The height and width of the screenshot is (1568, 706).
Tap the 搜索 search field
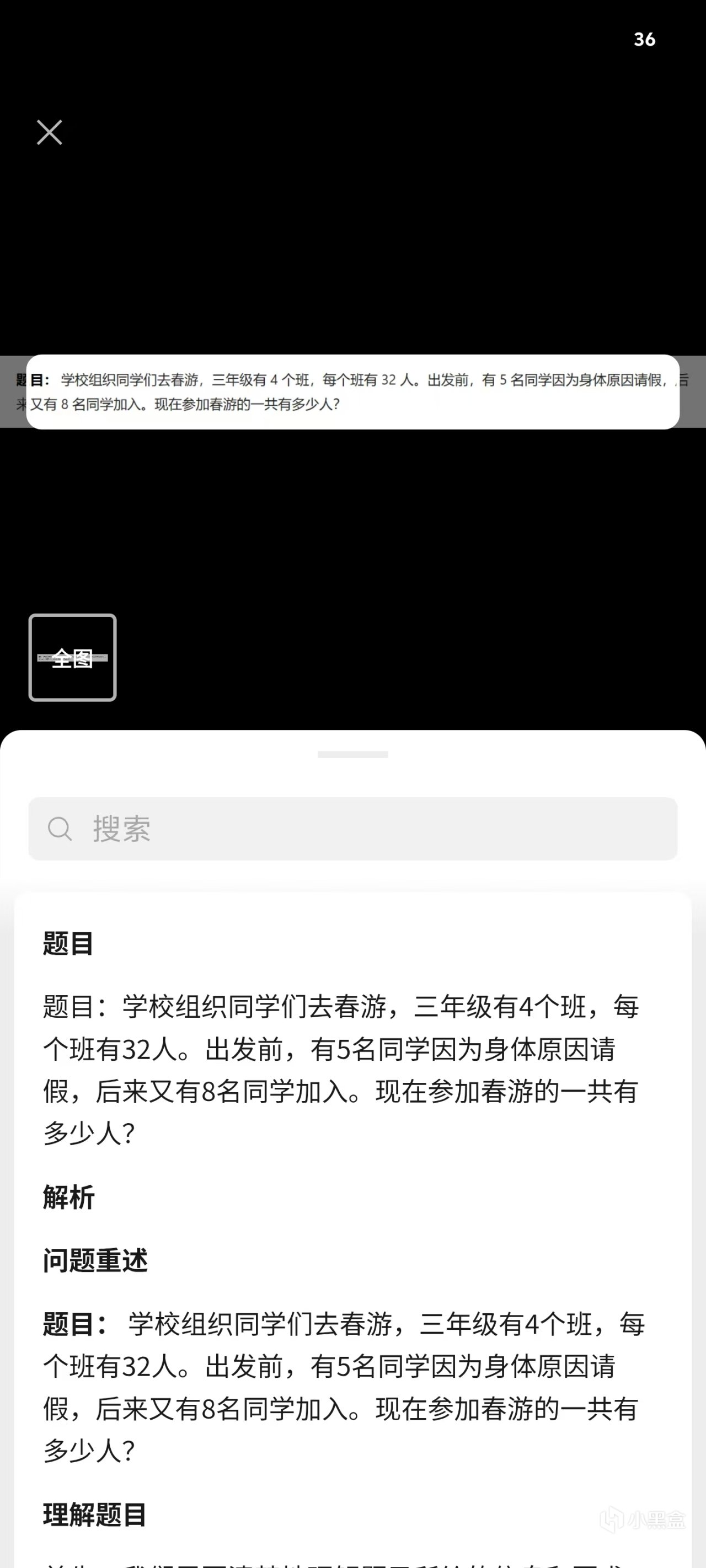coord(352,829)
